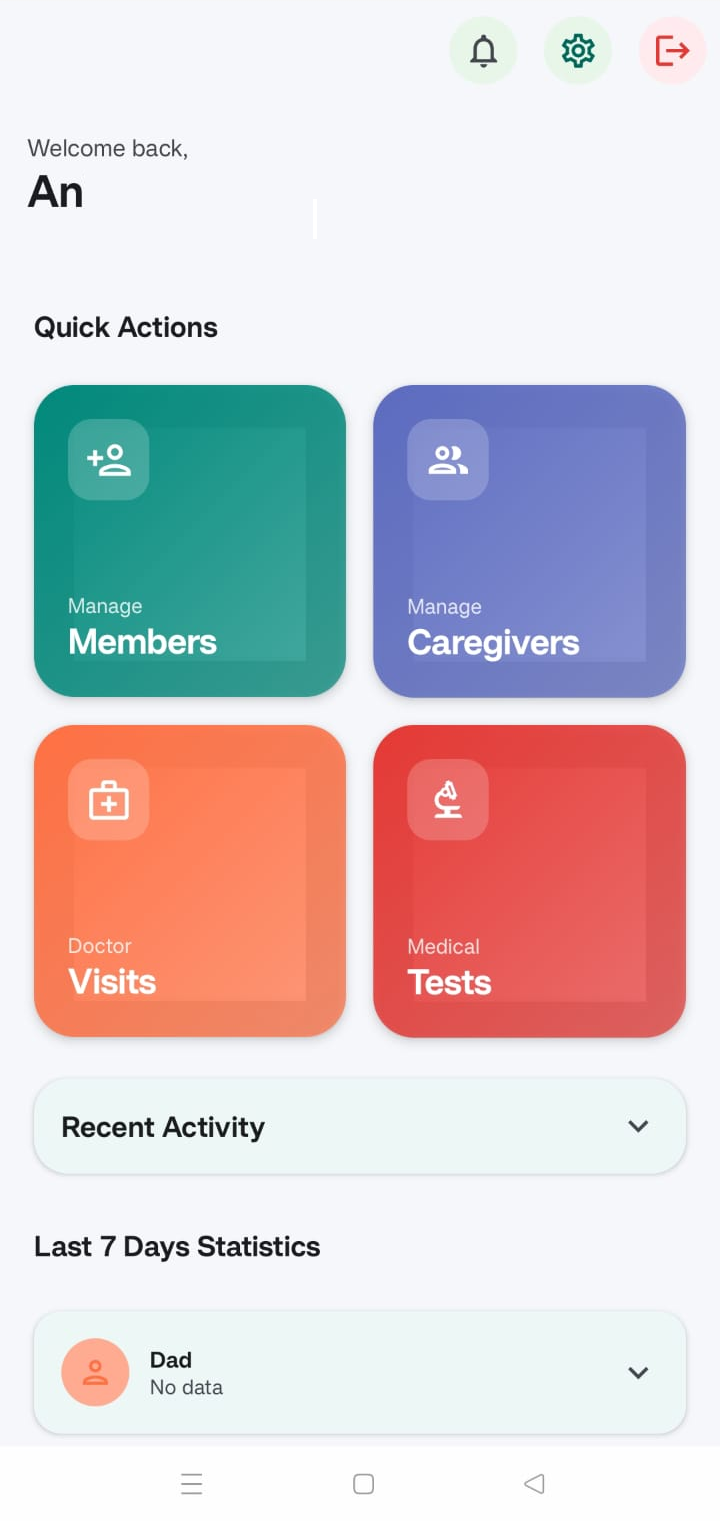
Task: Click Dad's avatar icon in statistics
Action: point(95,1372)
